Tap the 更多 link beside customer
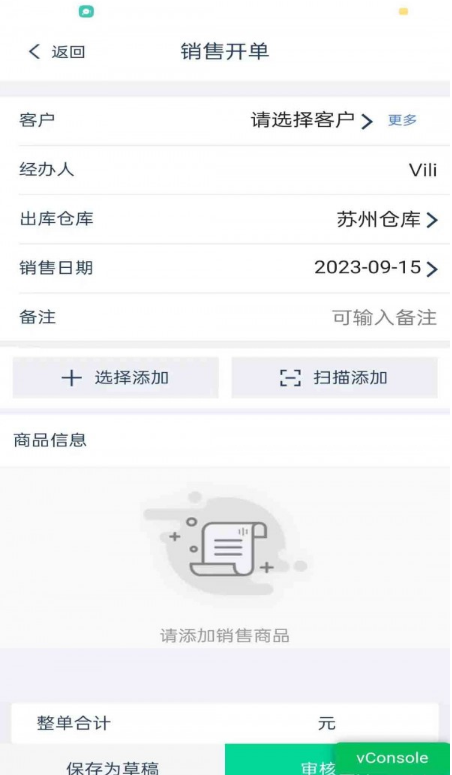The image size is (452, 775). point(402,120)
